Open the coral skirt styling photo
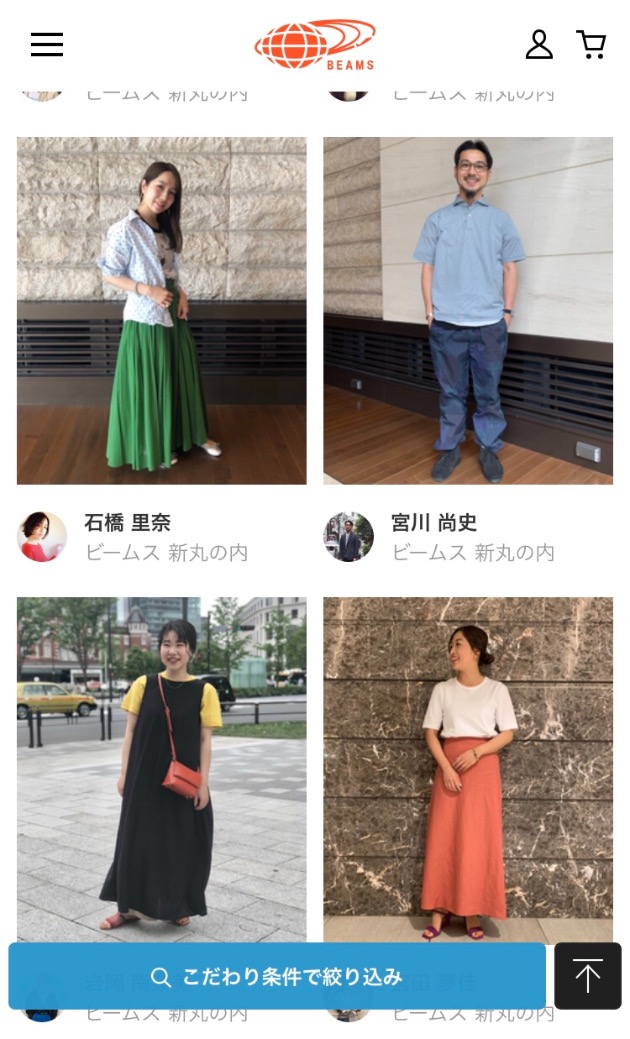The height and width of the screenshot is (1039, 630). click(467, 765)
